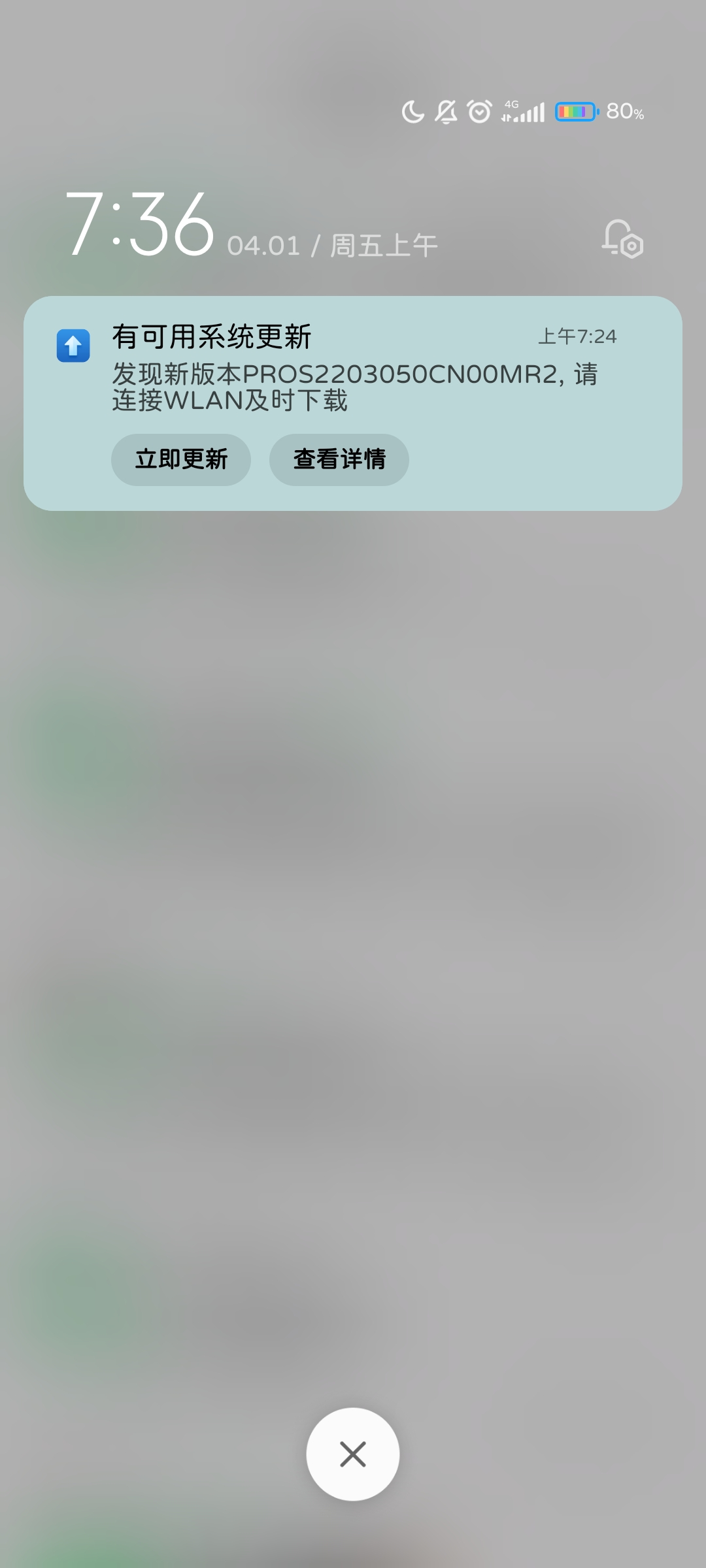The image size is (706, 1568).
Task: Tap 立即更新 to update now
Action: pyautogui.click(x=181, y=459)
